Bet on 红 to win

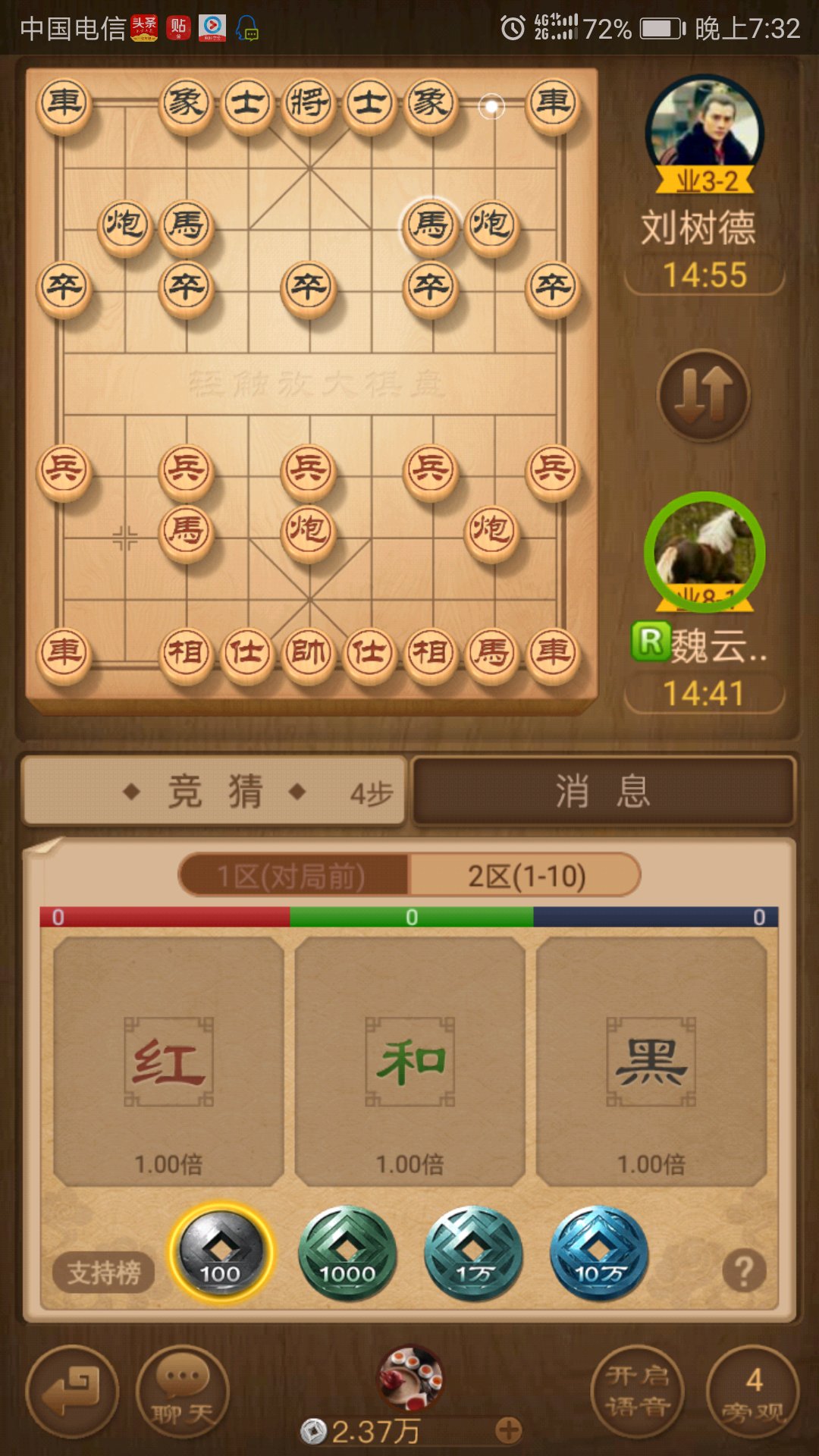pos(168,1061)
